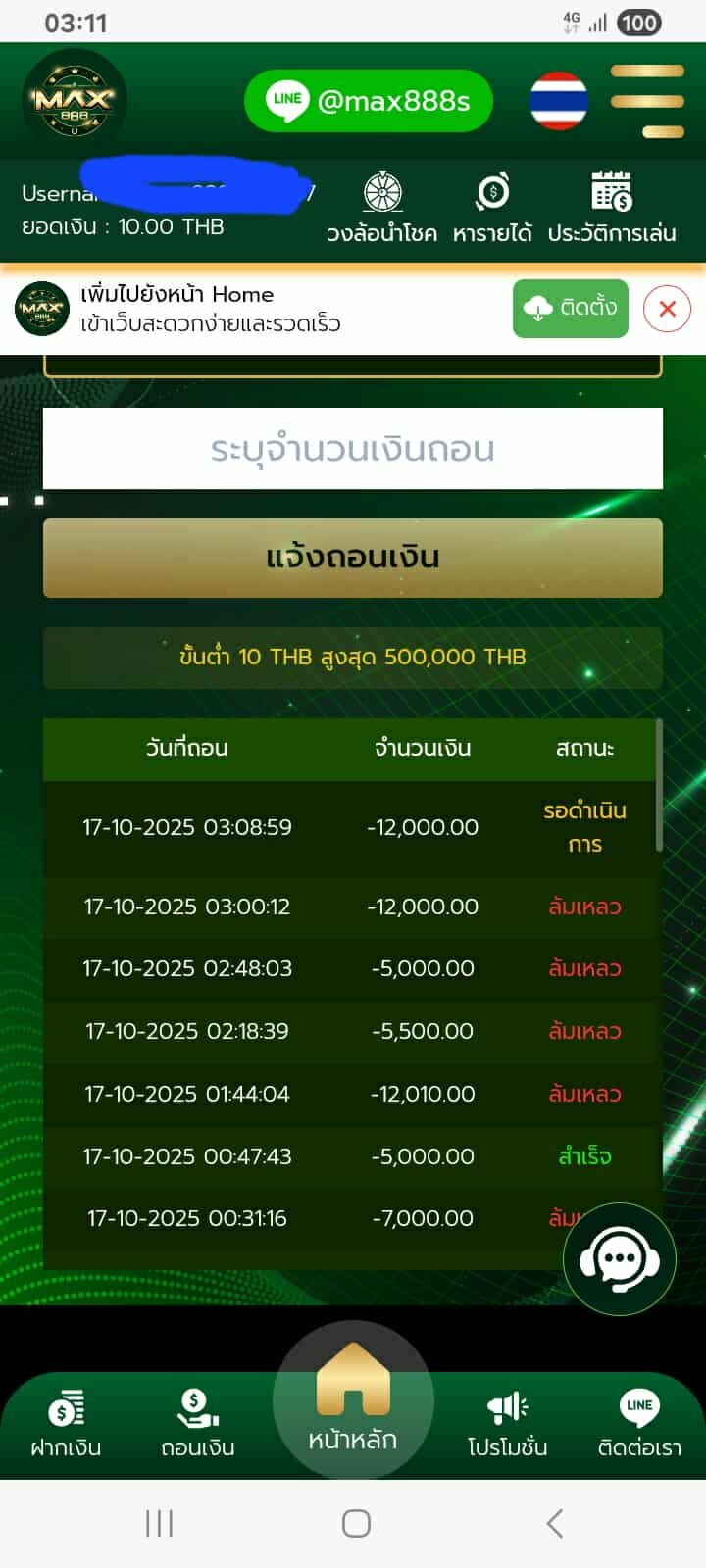Focus the withdrawal amount field
The height and width of the screenshot is (1568, 706).
click(353, 449)
